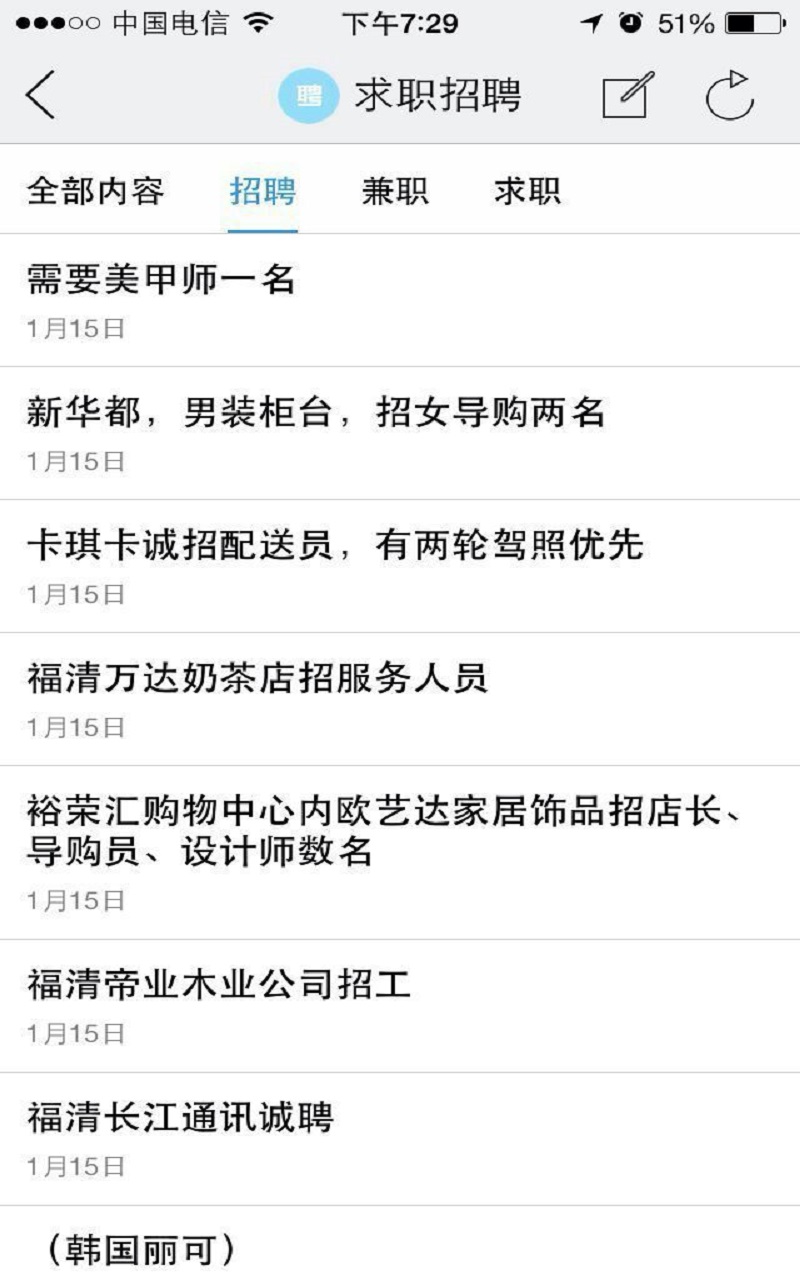Open the 求职 tab

(x=527, y=190)
